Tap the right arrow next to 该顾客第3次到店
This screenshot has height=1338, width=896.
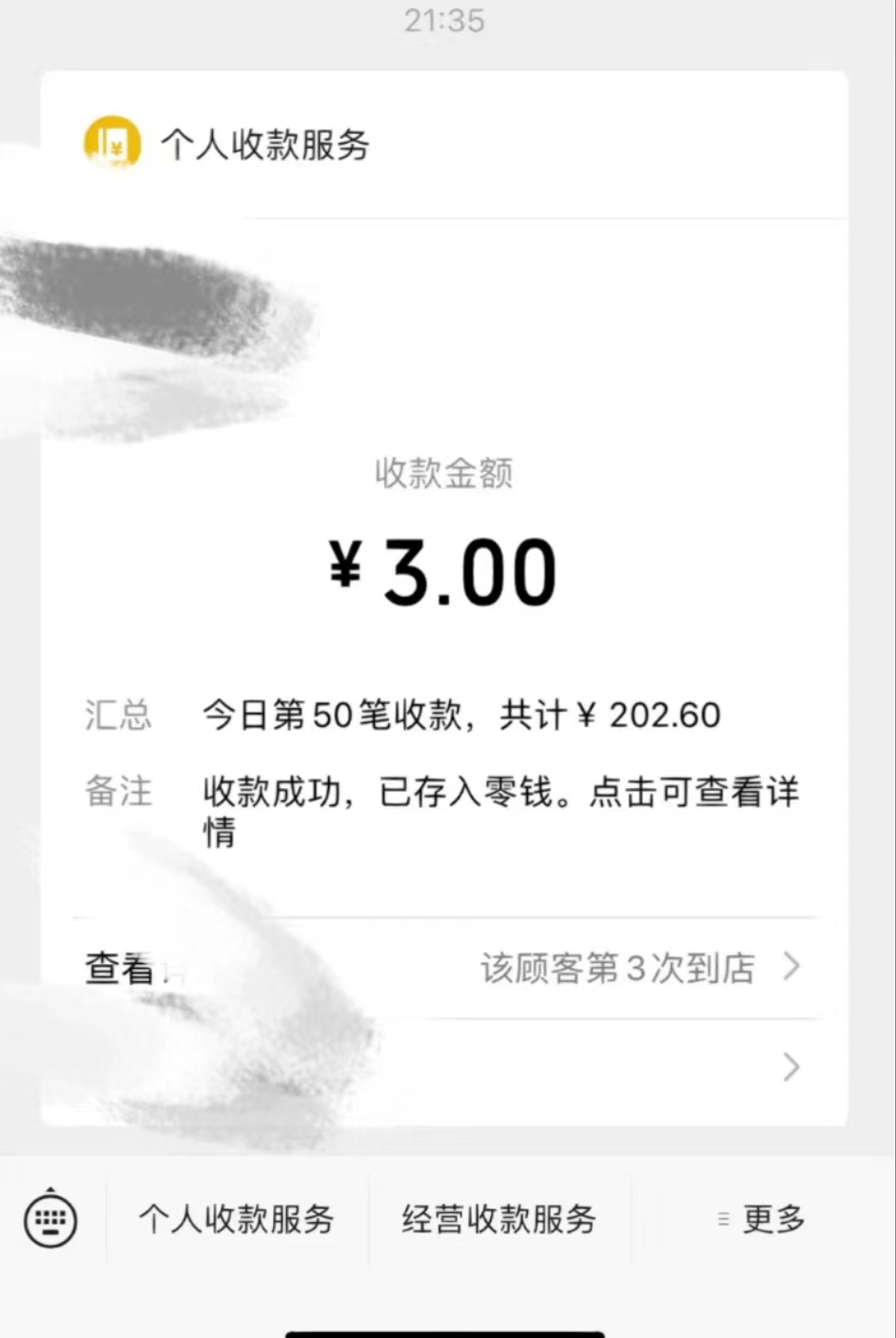[x=791, y=968]
